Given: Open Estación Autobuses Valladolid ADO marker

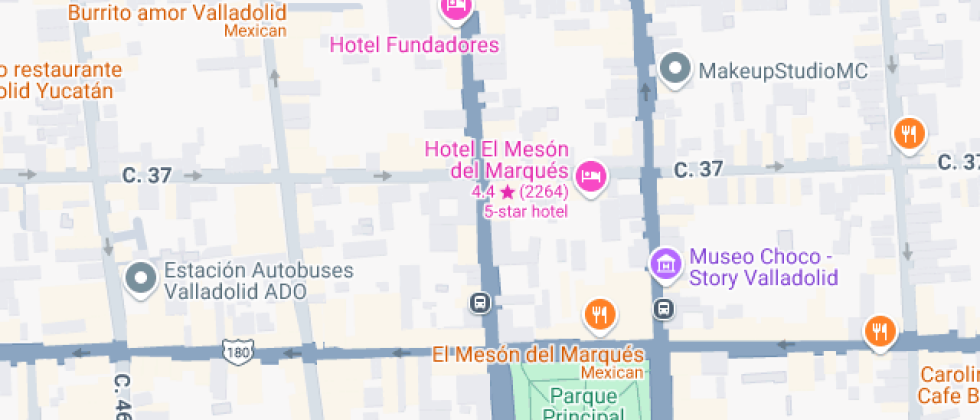Looking at the screenshot, I should pyautogui.click(x=141, y=279).
